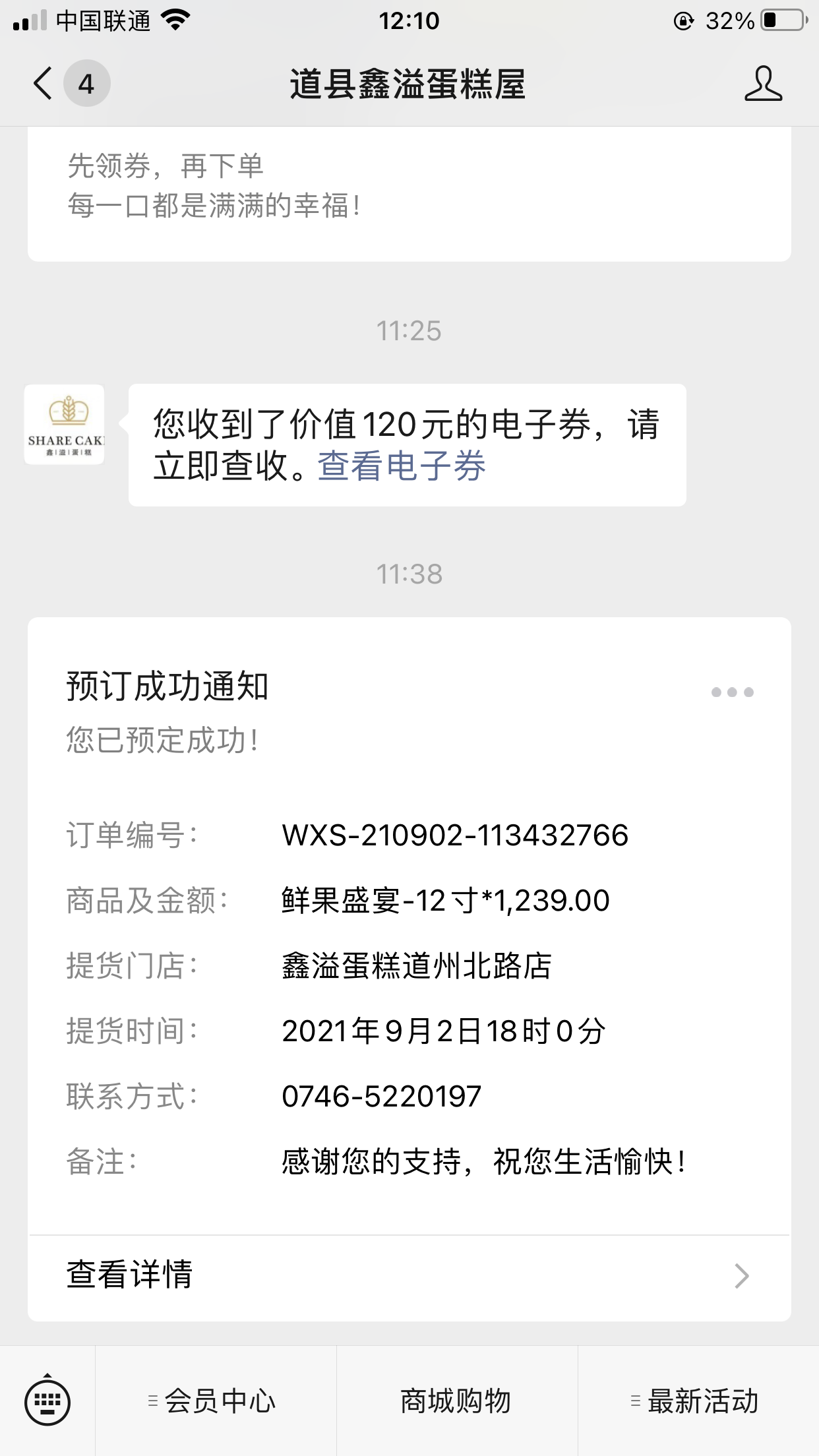Switch to keyboard input mode
The width and height of the screenshot is (819, 1456).
47,1401
